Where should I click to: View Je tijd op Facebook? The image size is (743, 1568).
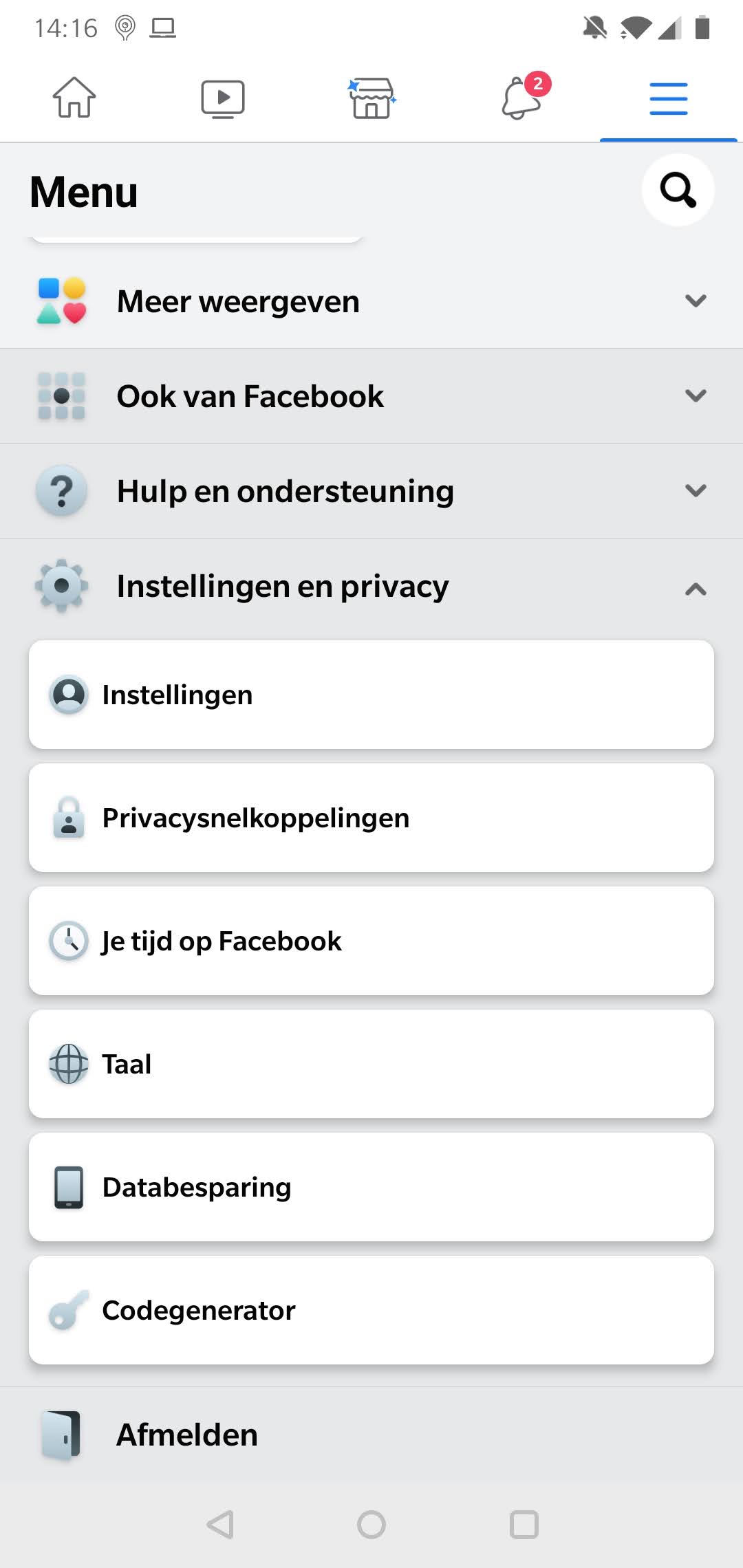(x=371, y=941)
